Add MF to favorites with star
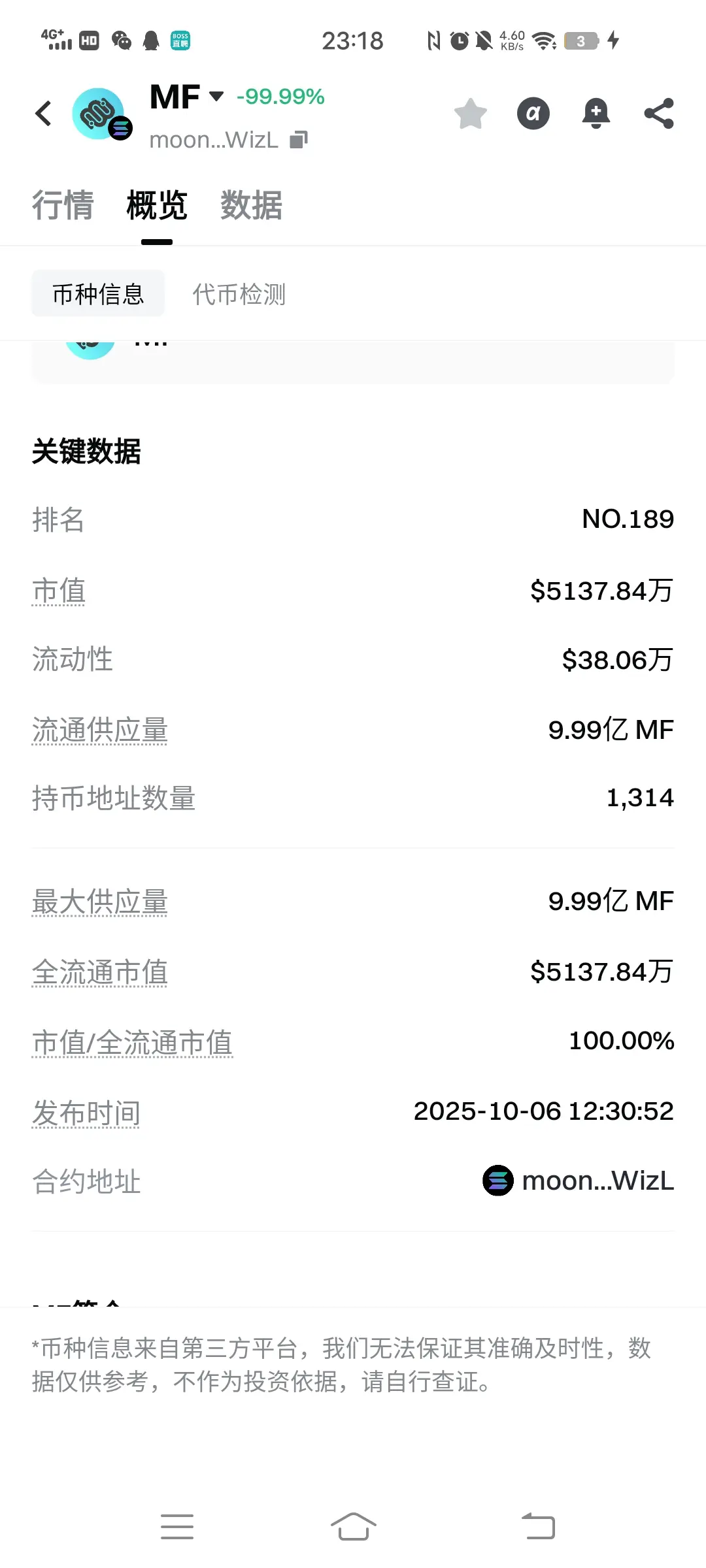 (471, 114)
